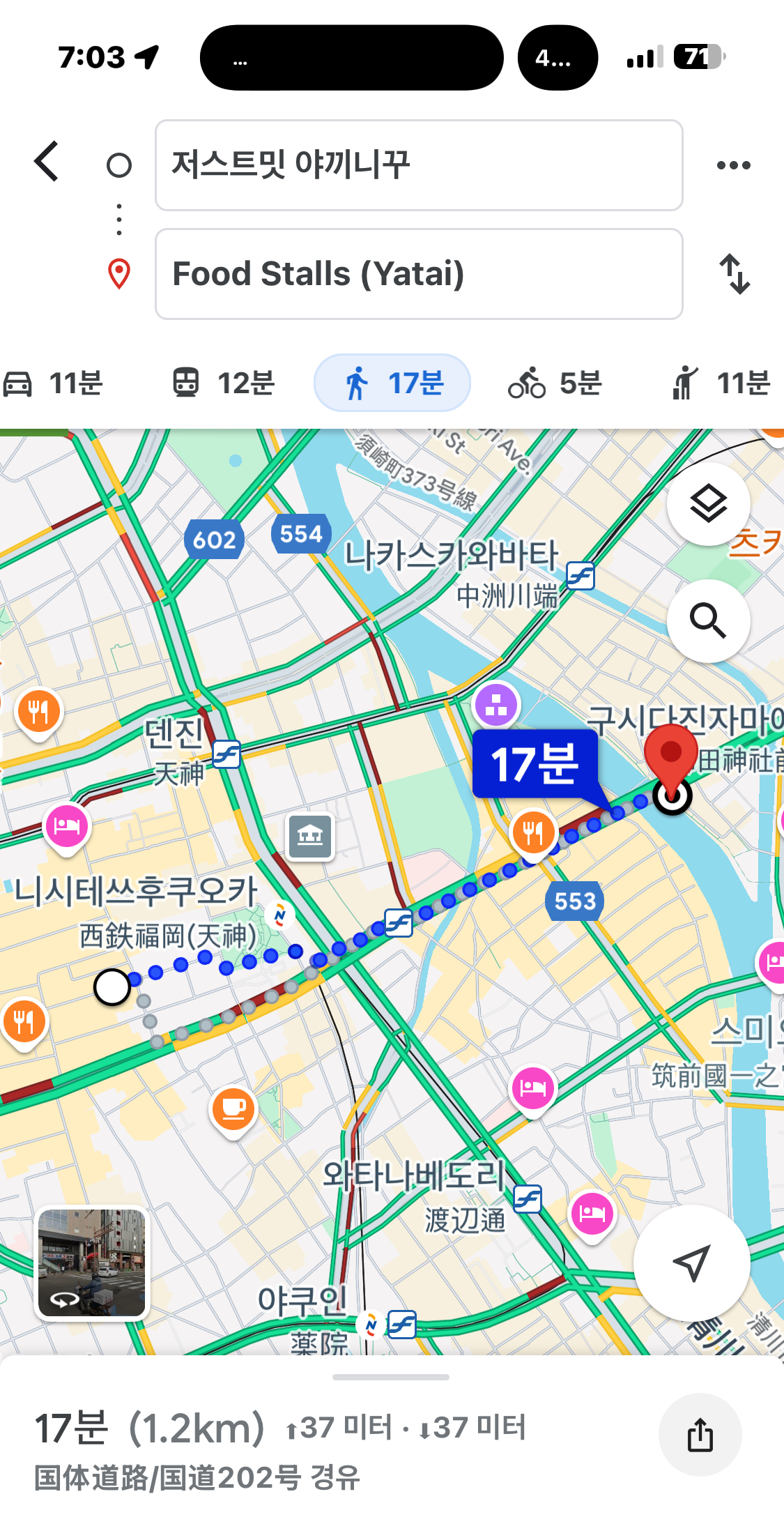Tap the 17분 route time bubble
Screen dimensions: 784x1517
click(x=535, y=765)
